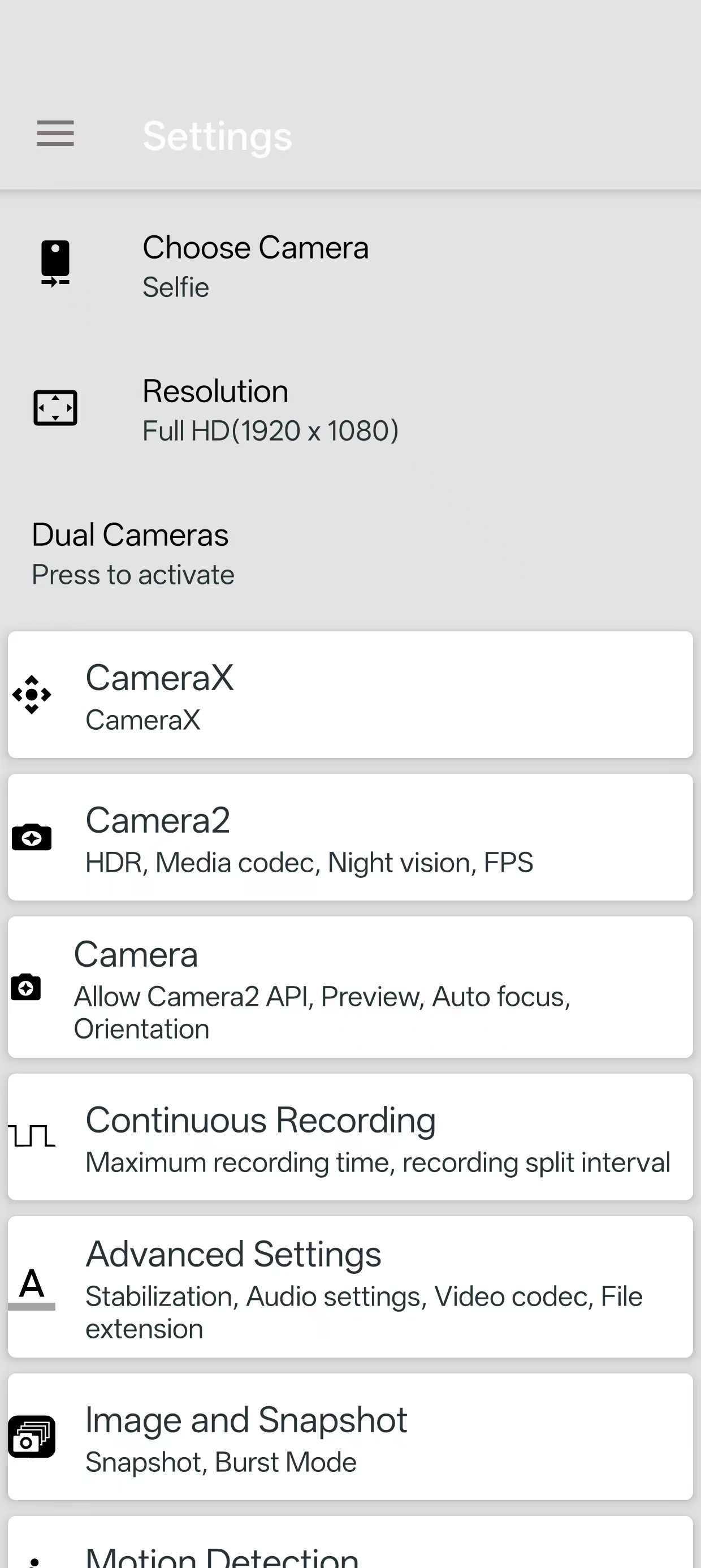Screen dimensions: 701x1568
Task: Open Continuous Recording settings
Action: click(x=350, y=1136)
